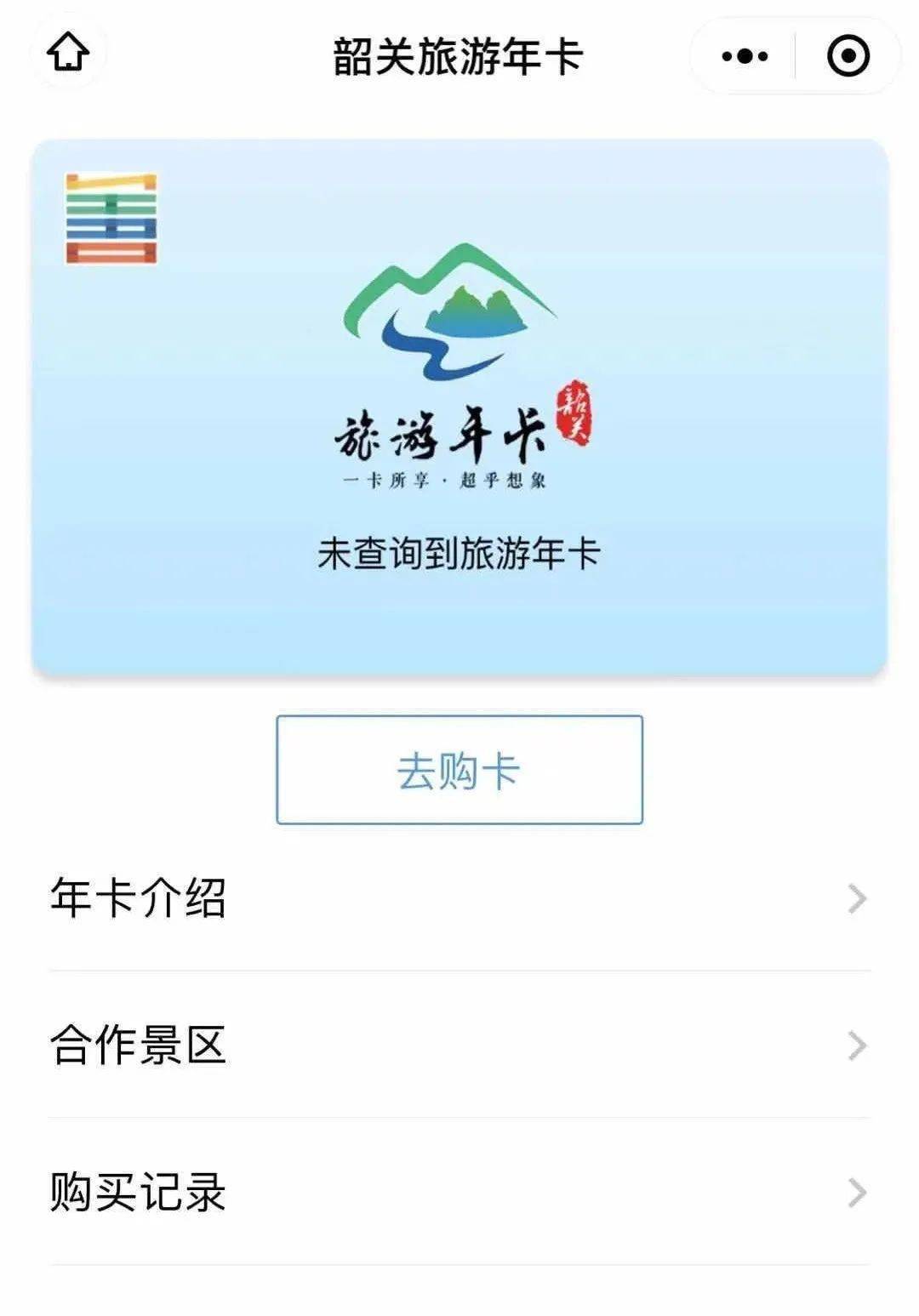
Task: View the 合作景区 list
Action: (459, 1045)
